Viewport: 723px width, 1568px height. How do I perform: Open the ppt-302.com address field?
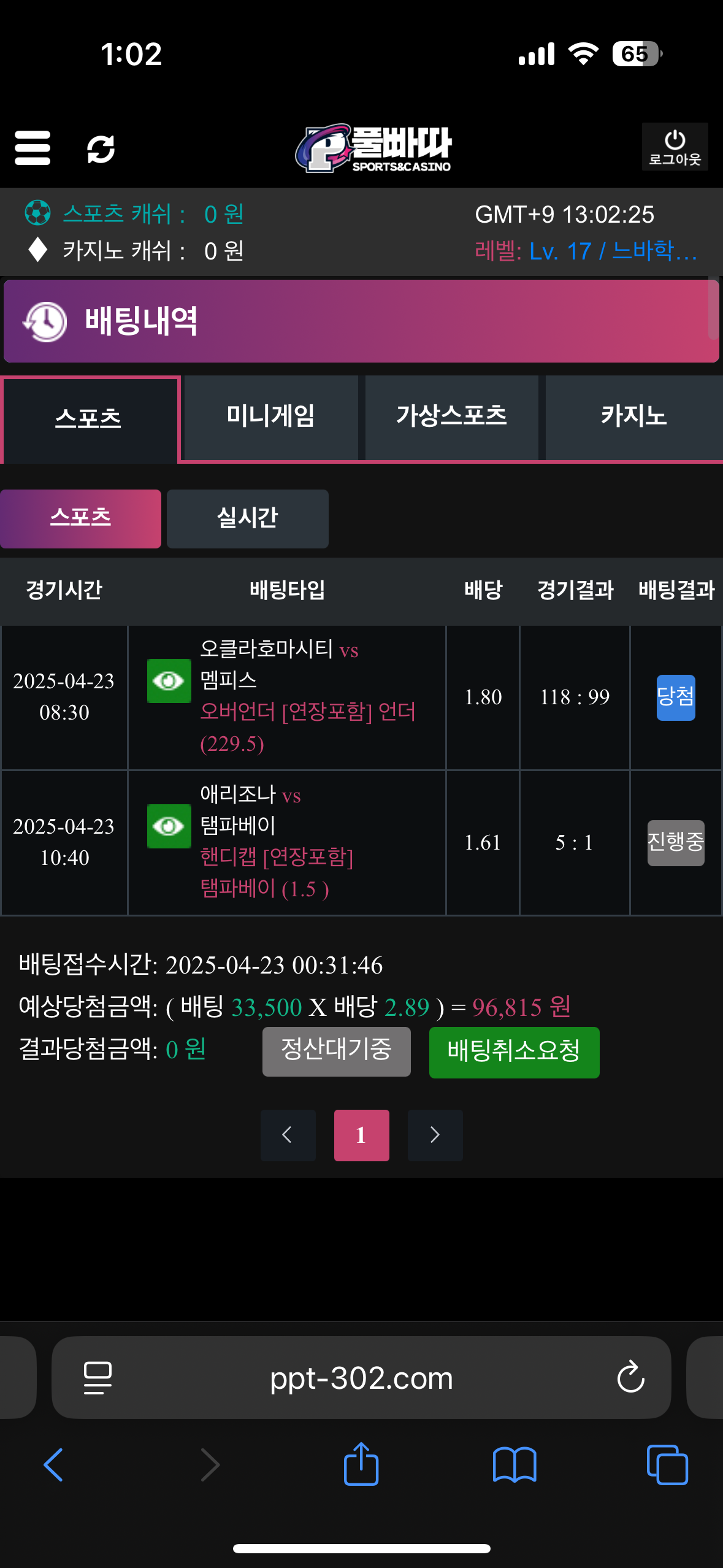361,1378
